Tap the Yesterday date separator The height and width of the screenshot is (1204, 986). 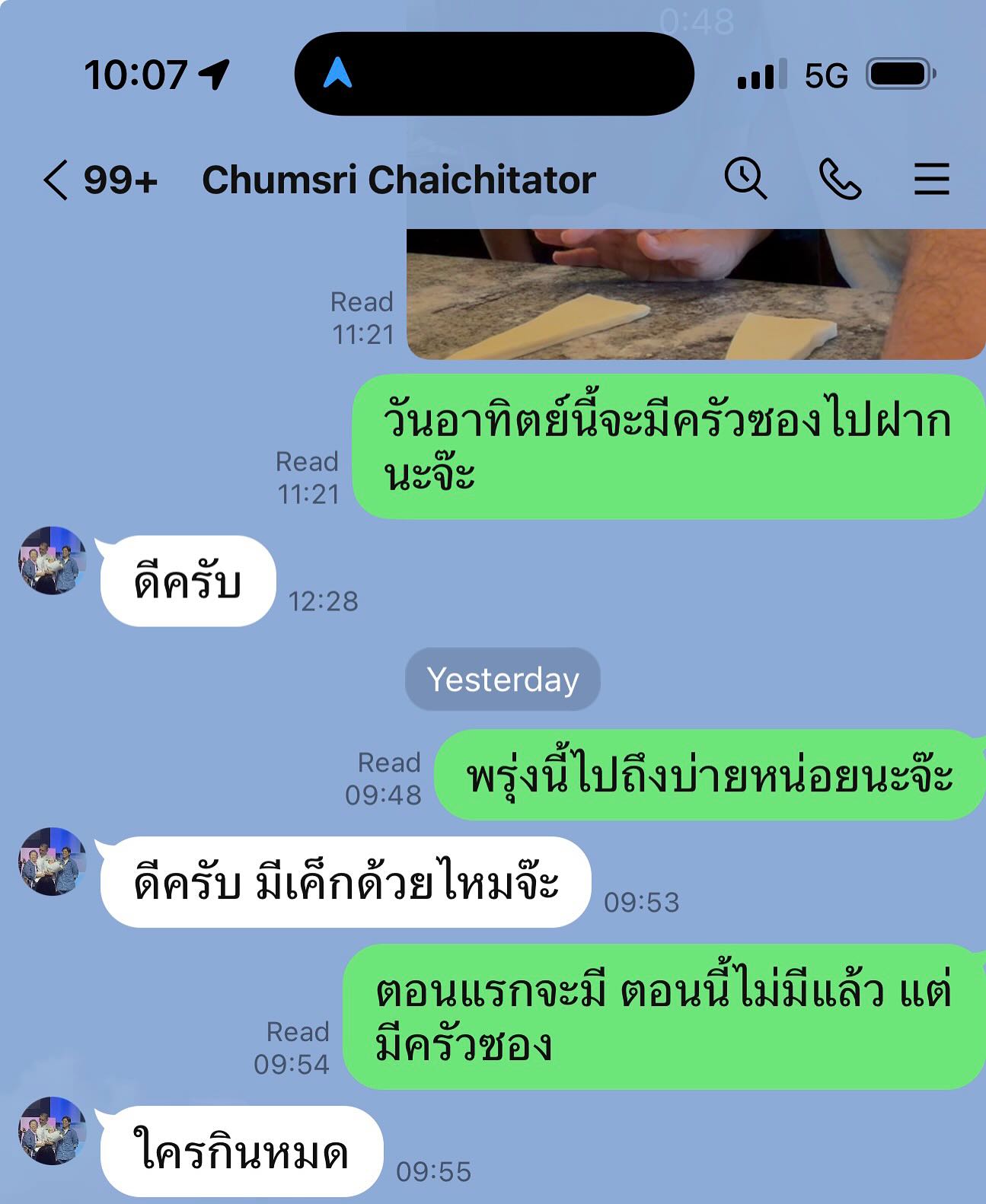pos(502,679)
